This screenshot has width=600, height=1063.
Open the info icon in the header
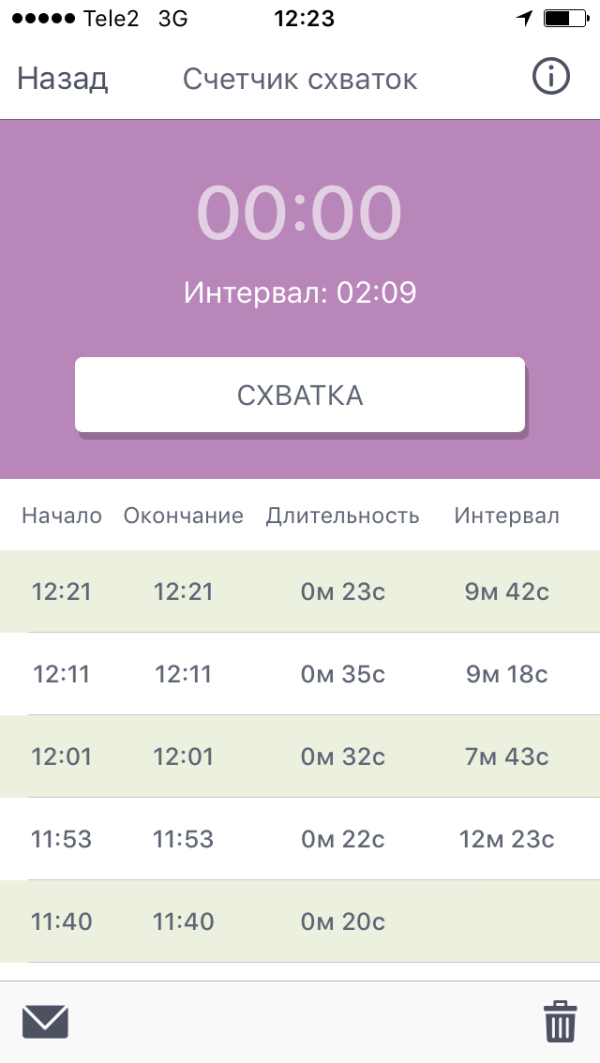tap(550, 77)
